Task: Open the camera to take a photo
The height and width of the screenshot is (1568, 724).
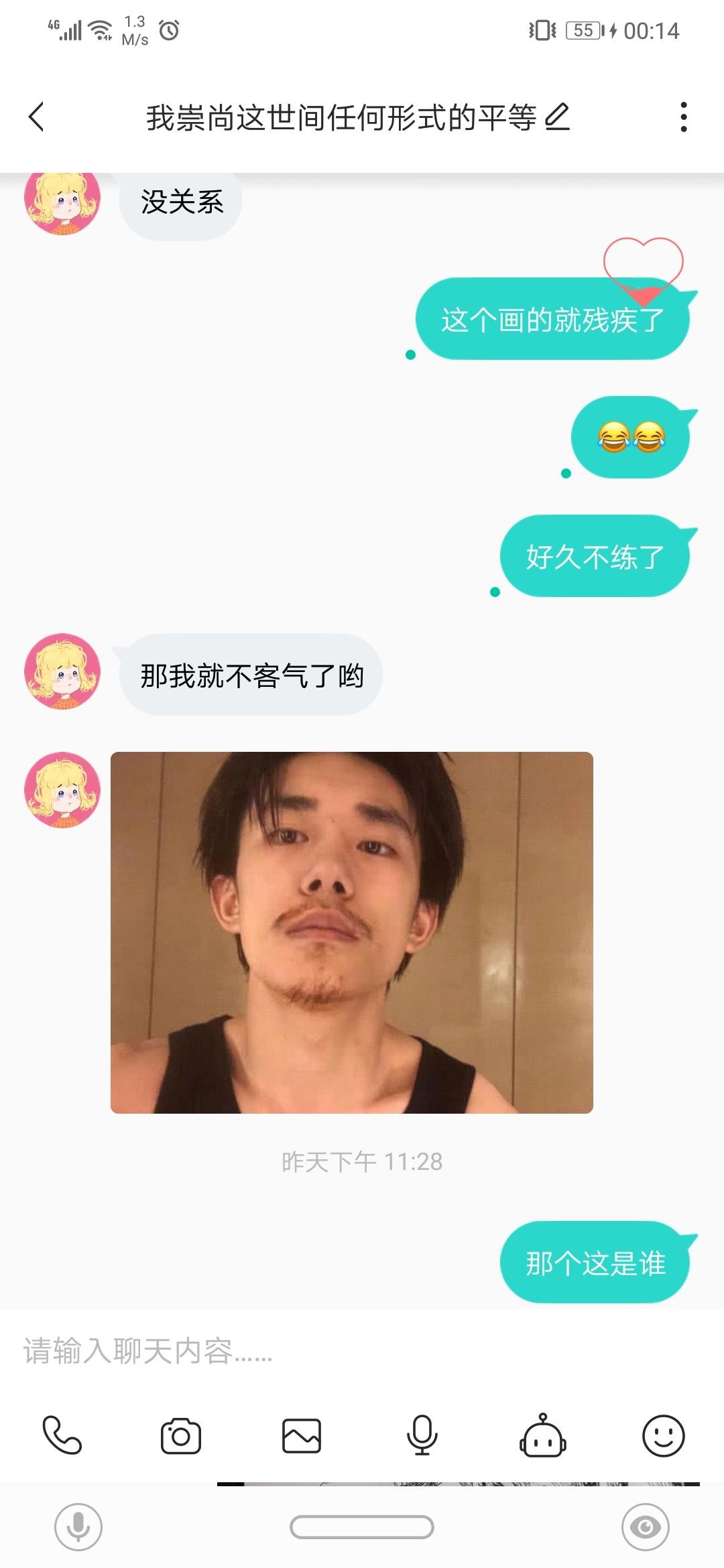Action: tap(181, 1435)
